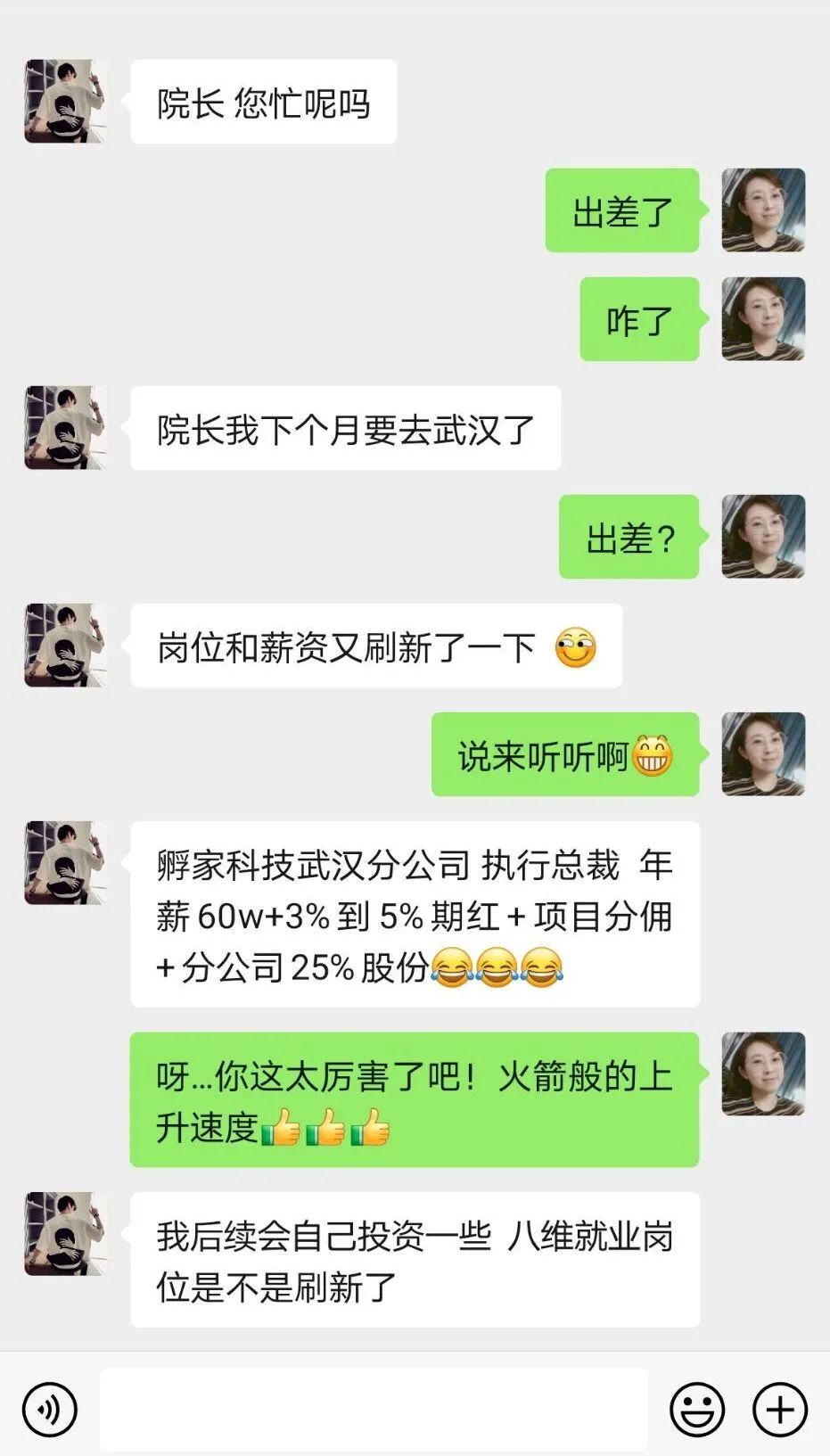Open the emoji sticker panel
This screenshot has height=1456, width=830.
click(696, 1410)
